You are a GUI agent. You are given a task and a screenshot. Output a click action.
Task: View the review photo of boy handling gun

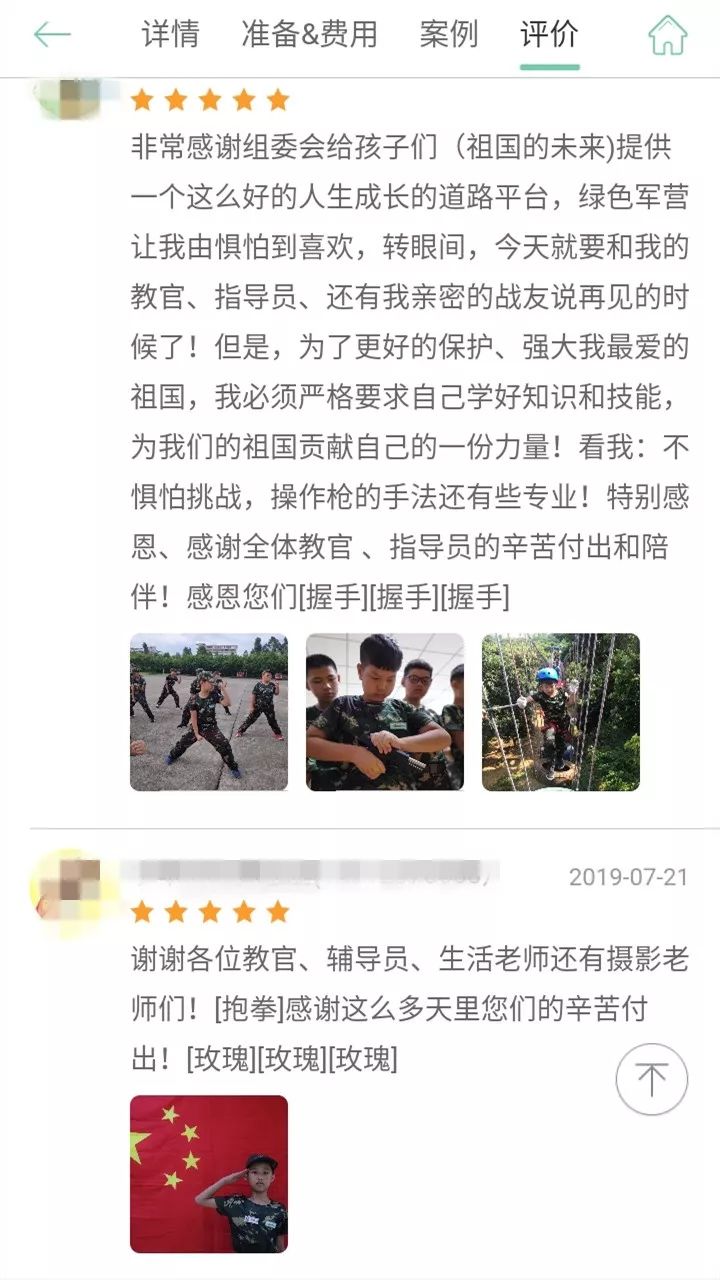pos(385,712)
